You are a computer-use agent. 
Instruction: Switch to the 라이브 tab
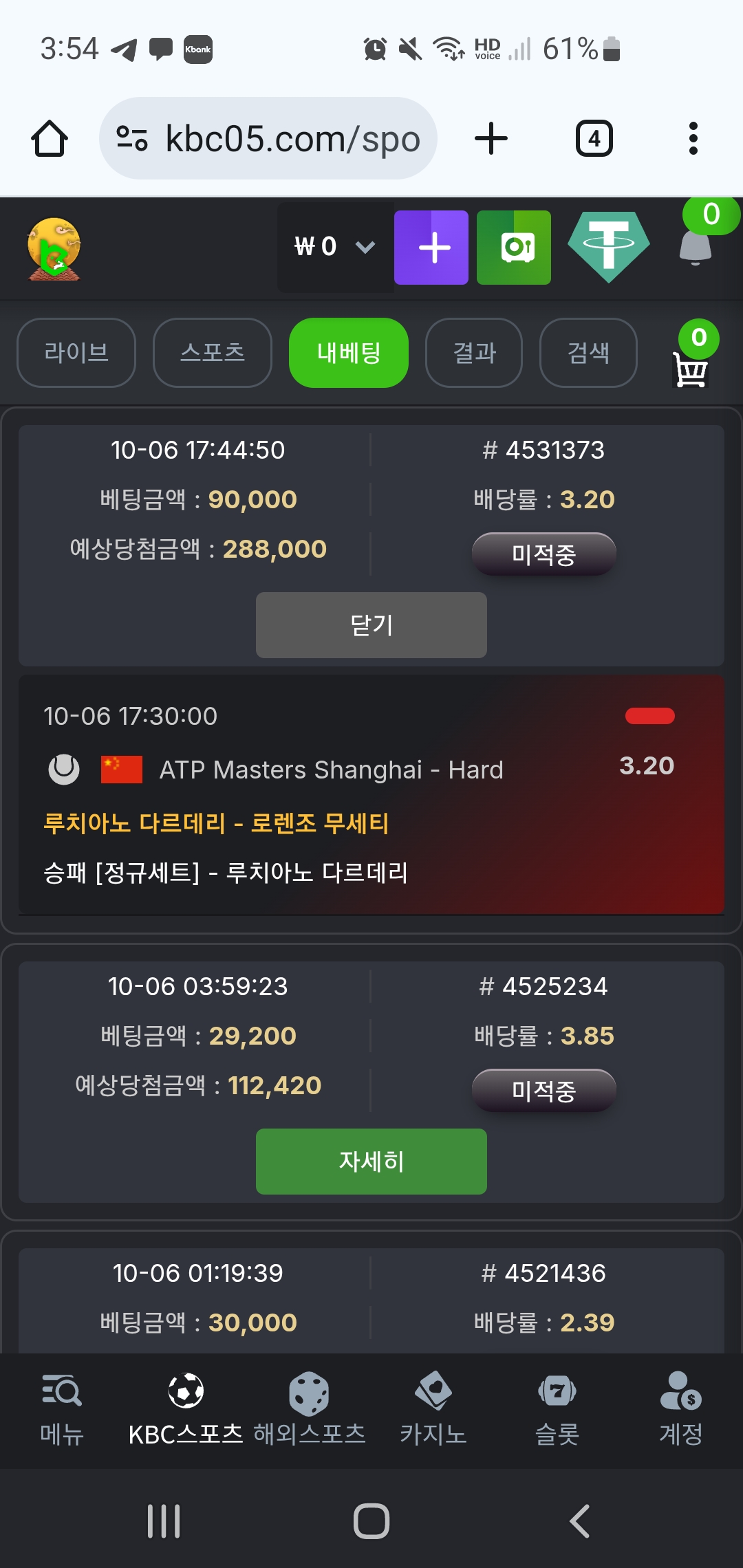point(76,353)
